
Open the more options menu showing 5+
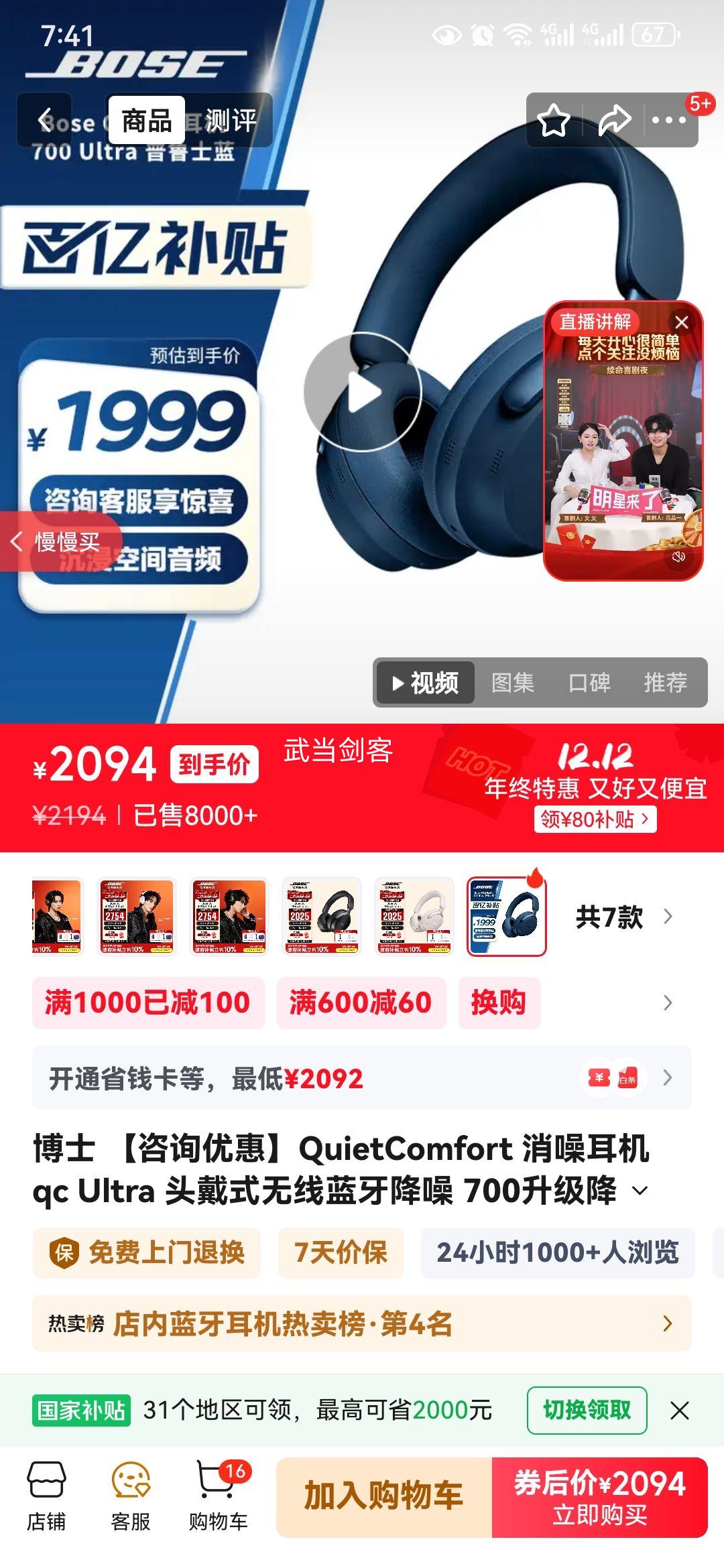coord(668,121)
